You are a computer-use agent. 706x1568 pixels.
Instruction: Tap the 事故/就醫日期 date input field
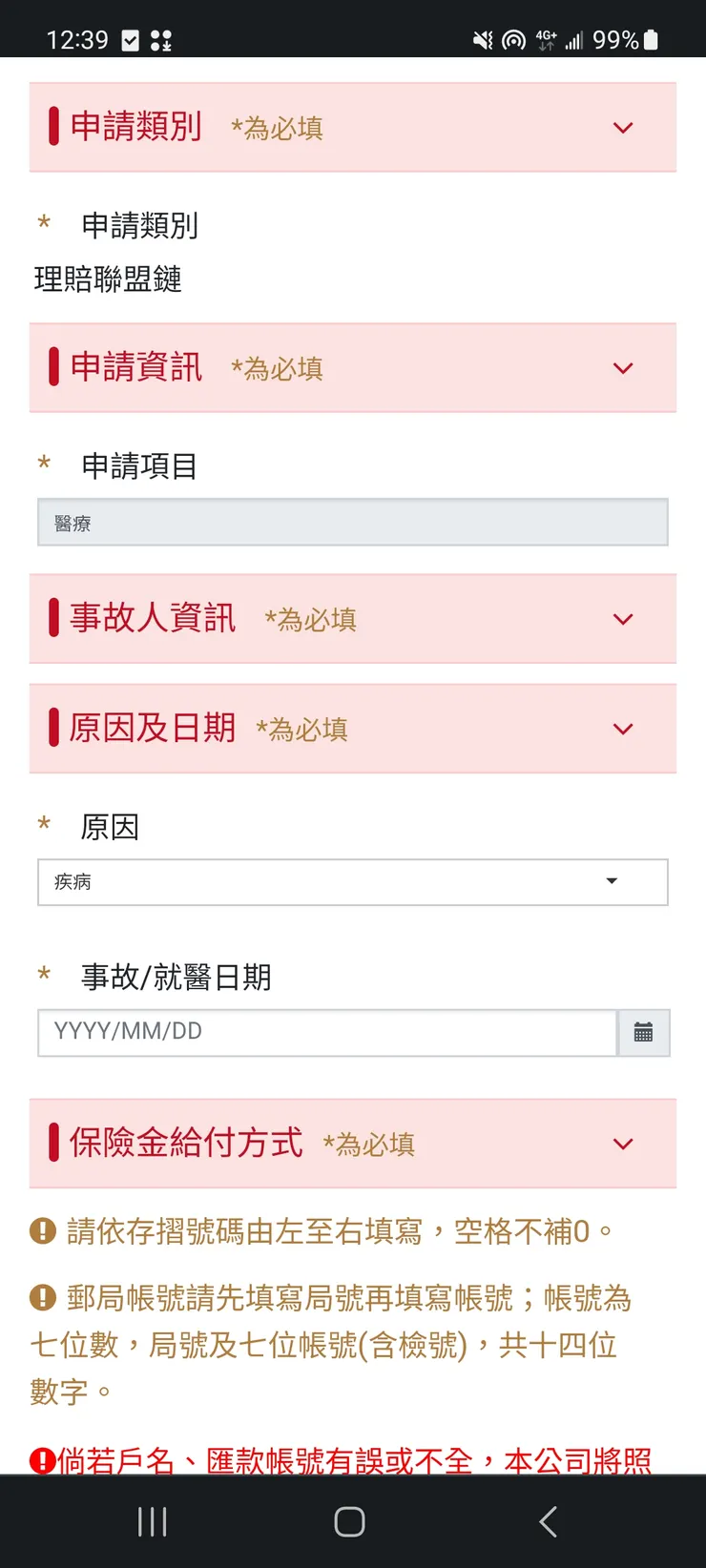(324, 1032)
